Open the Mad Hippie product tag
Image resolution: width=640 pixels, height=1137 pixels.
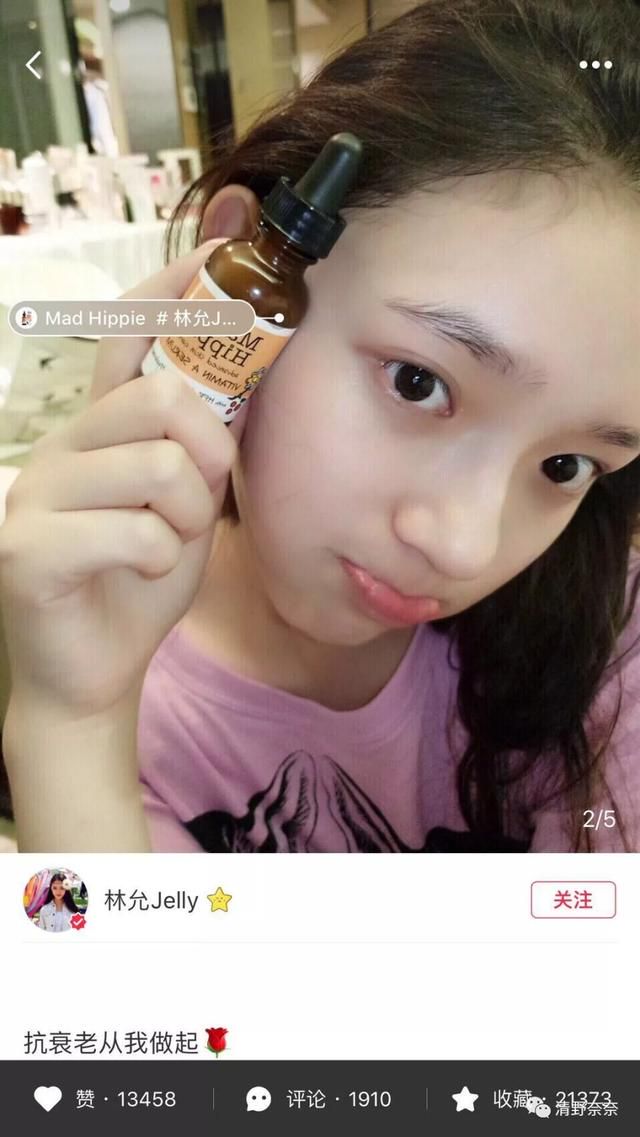point(132,318)
